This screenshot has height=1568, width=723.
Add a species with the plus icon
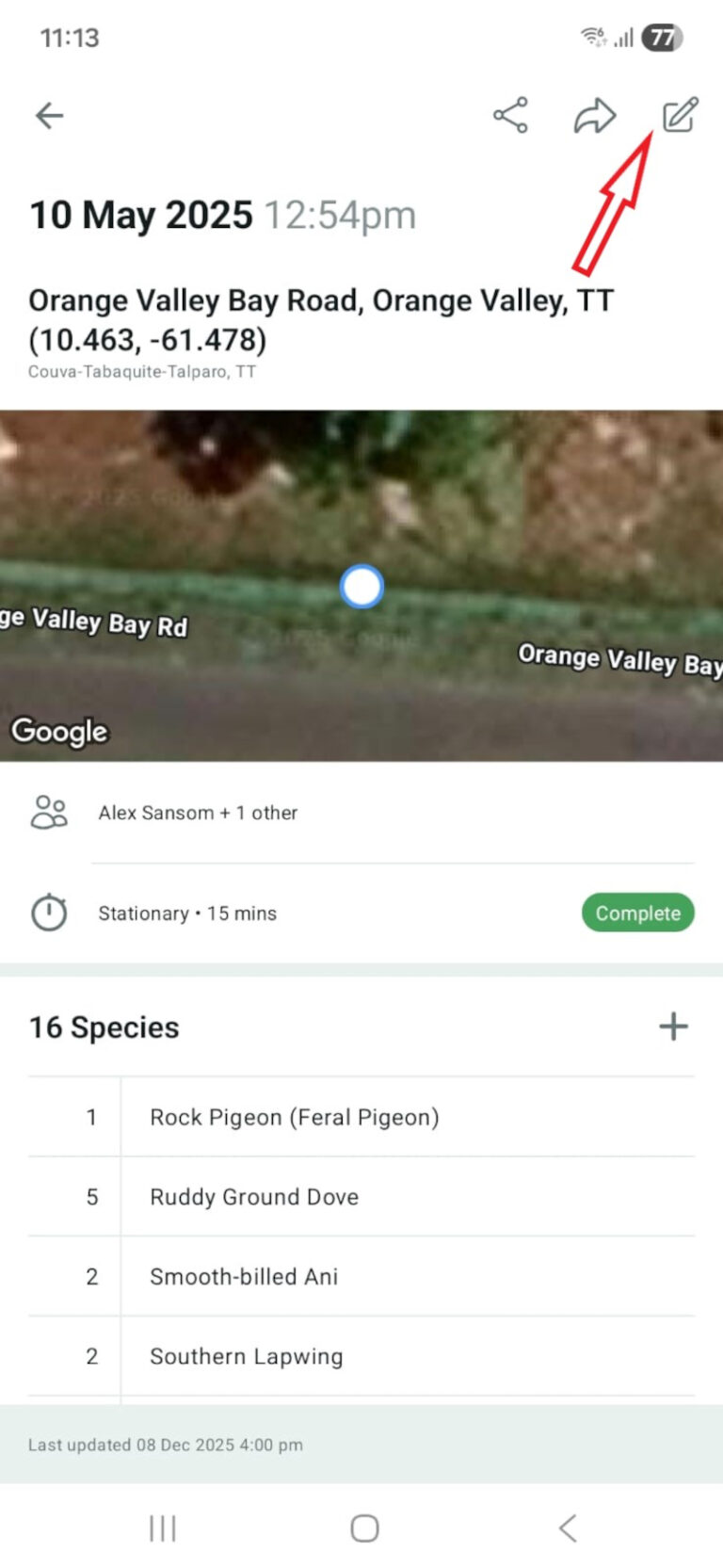tap(673, 1026)
